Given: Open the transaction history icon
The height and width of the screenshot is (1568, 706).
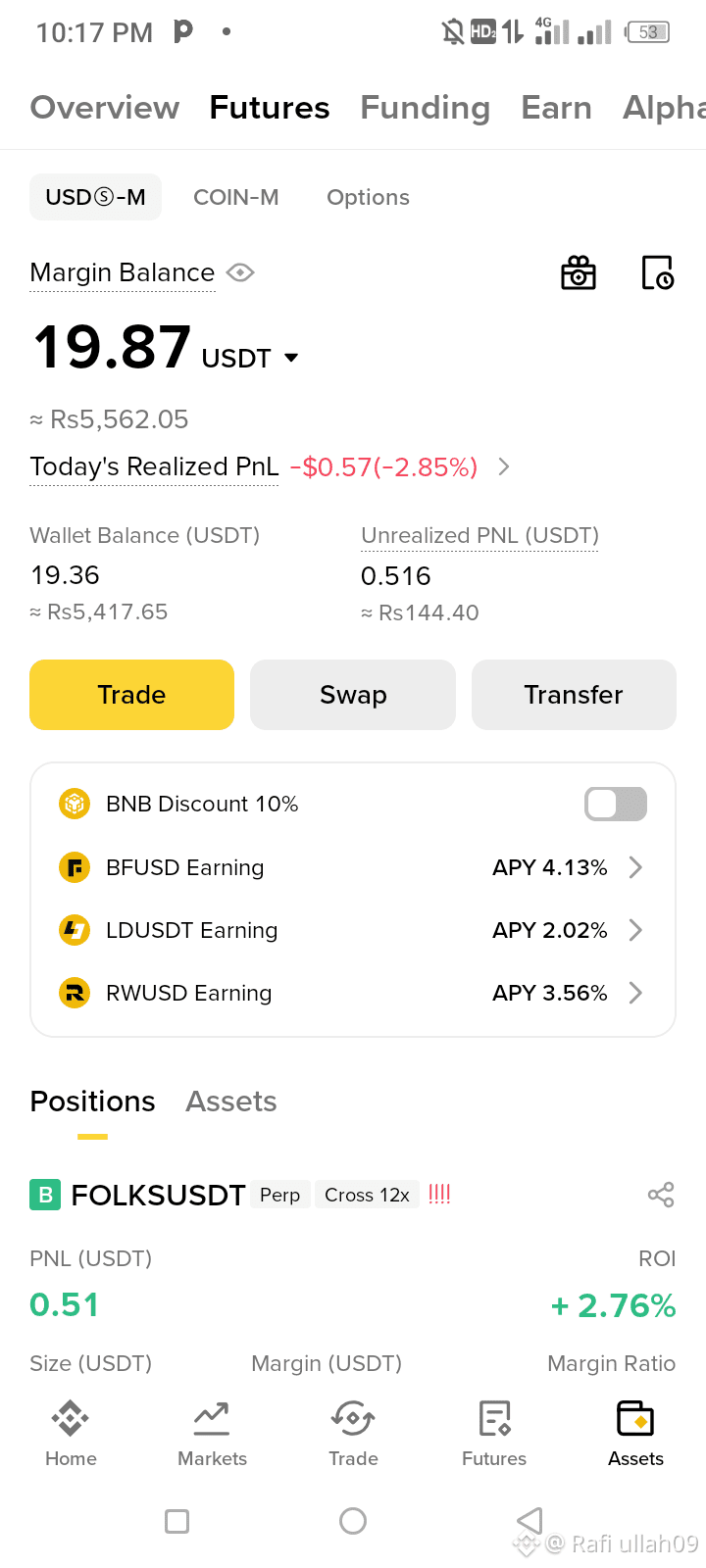Looking at the screenshot, I should tap(657, 272).
